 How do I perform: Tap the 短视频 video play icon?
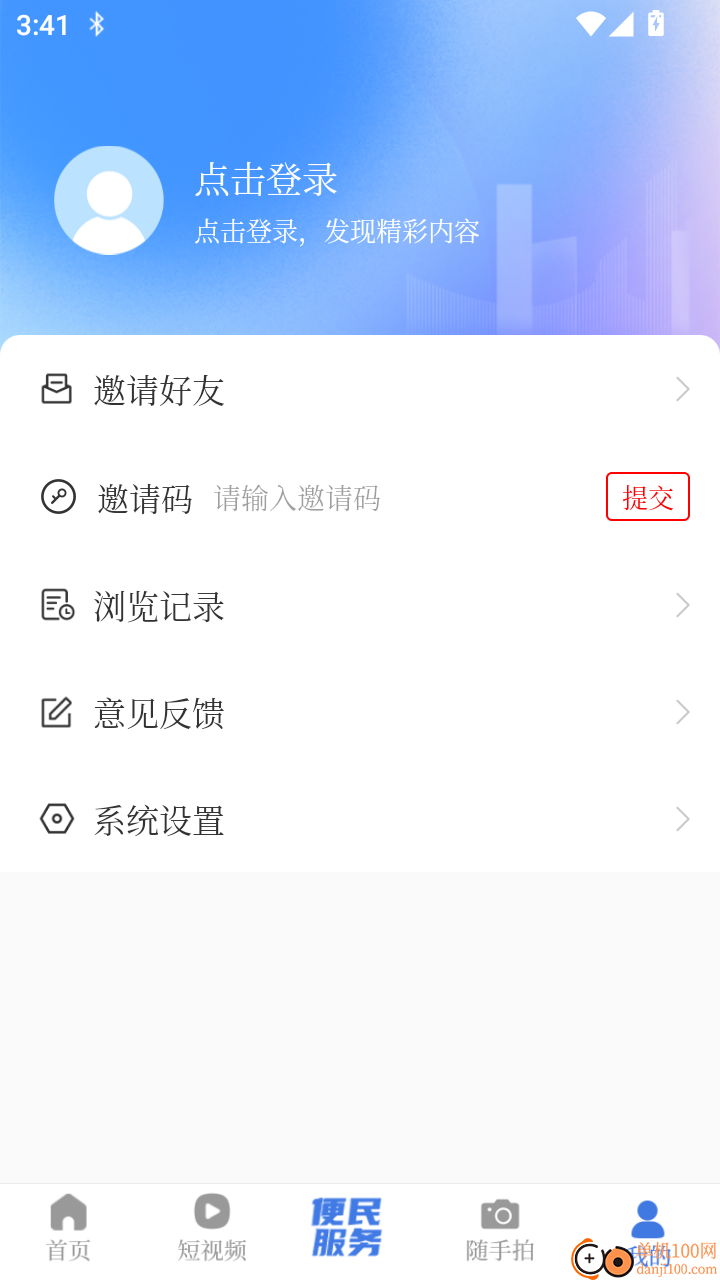click(211, 1211)
